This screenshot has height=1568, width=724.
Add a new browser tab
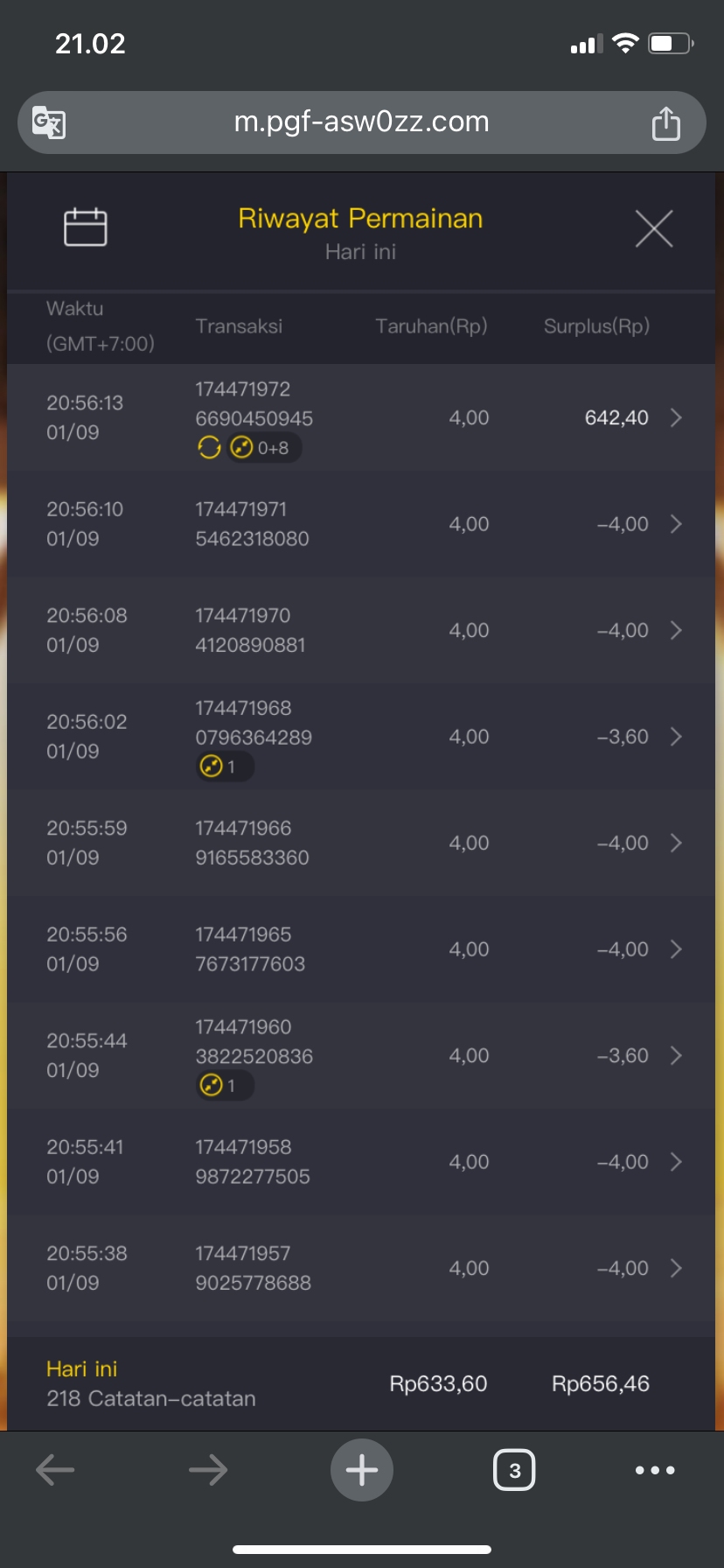361,1471
